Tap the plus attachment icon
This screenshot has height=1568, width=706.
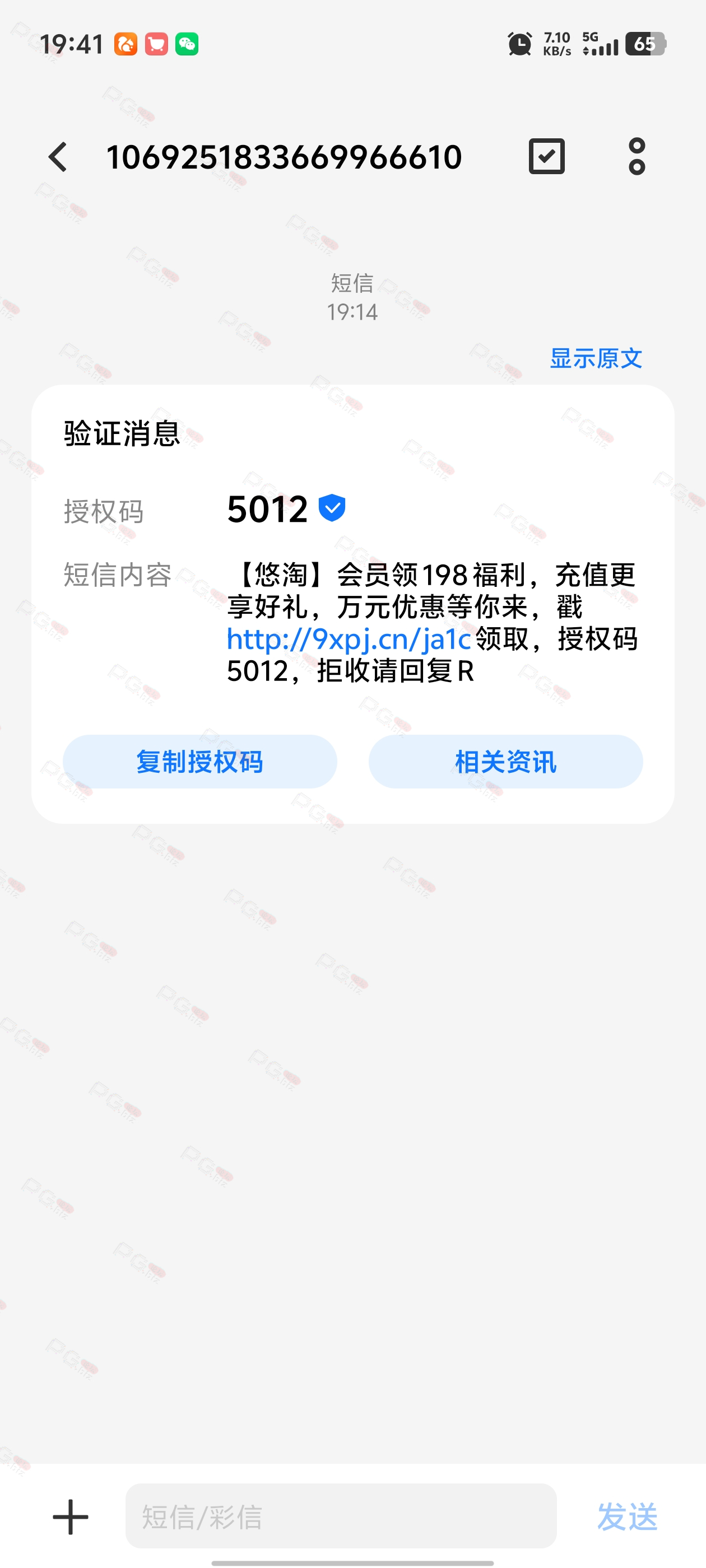click(x=71, y=1516)
